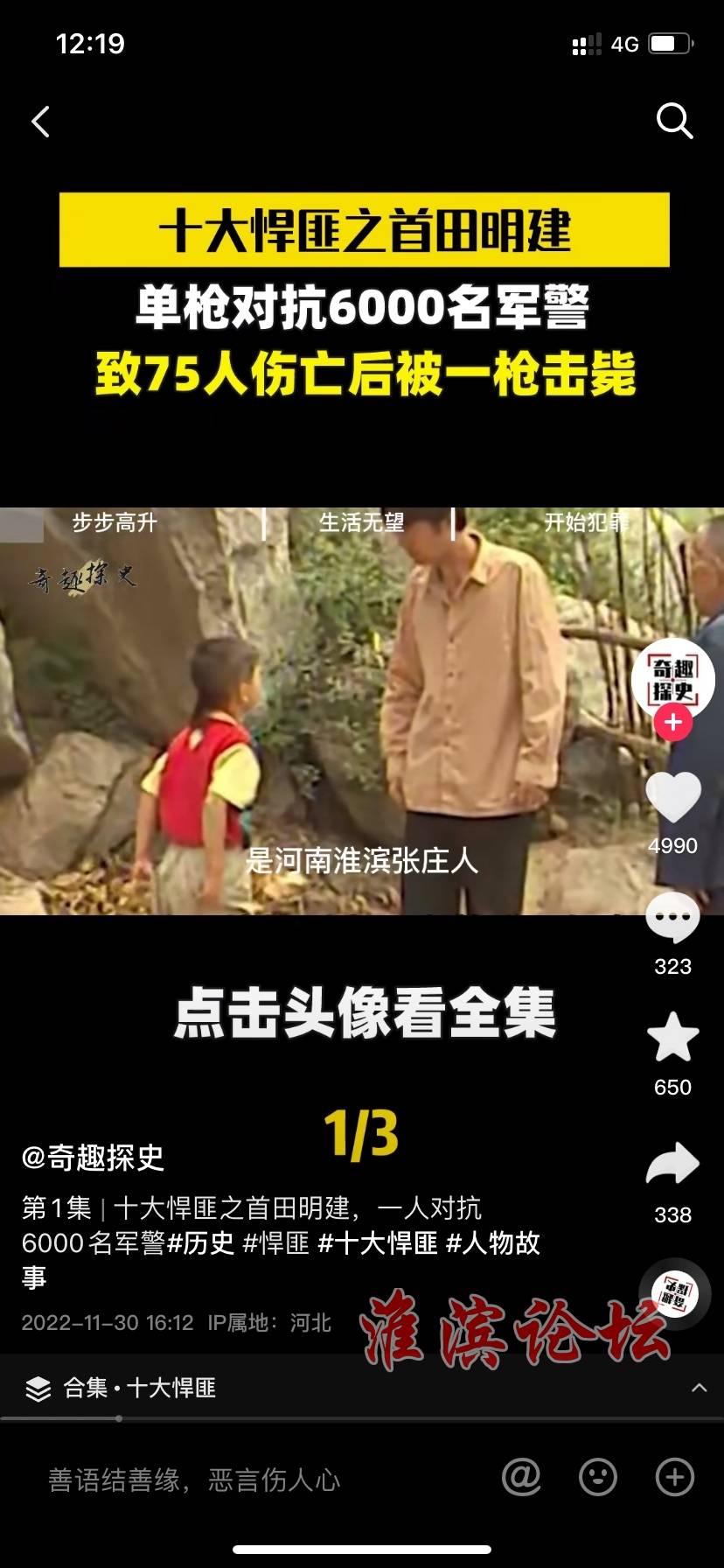The image size is (724, 1568).
Task: Share this video with the arrow icon
Action: pos(672,1165)
